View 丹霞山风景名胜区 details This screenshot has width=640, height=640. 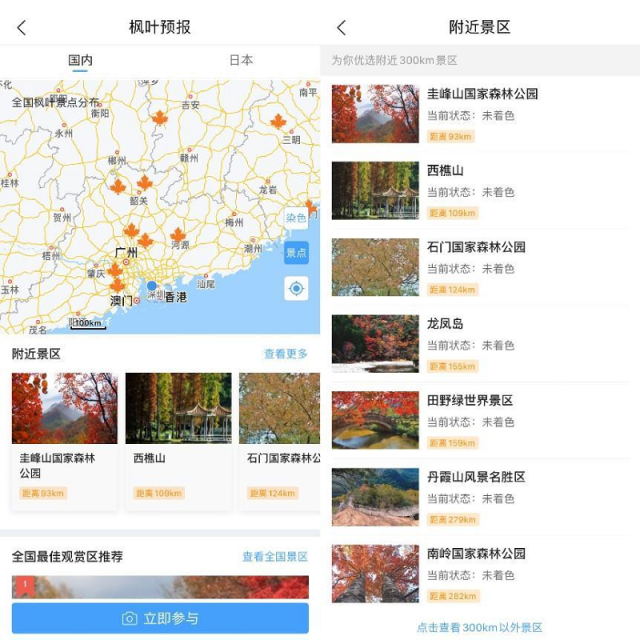[x=480, y=497]
